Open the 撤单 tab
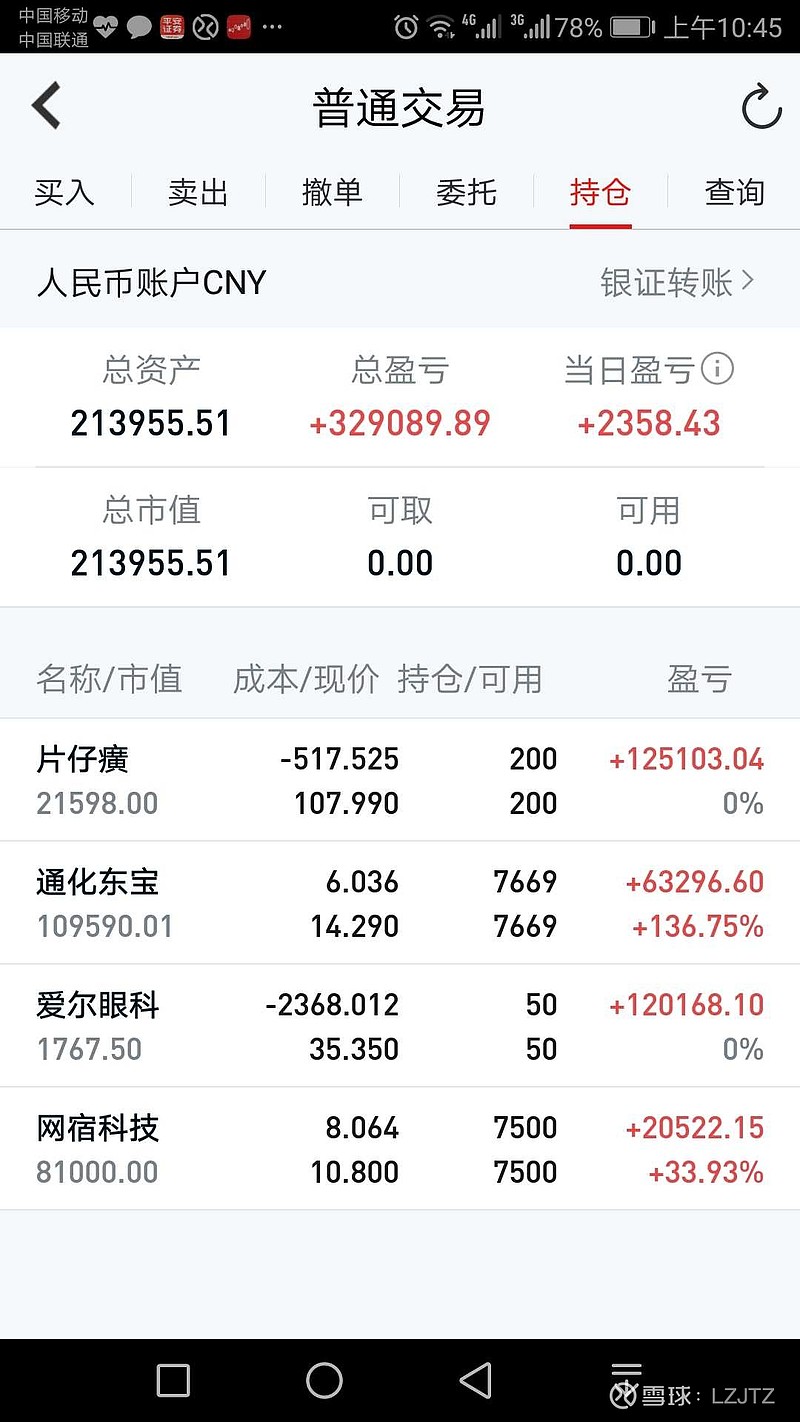 click(332, 192)
